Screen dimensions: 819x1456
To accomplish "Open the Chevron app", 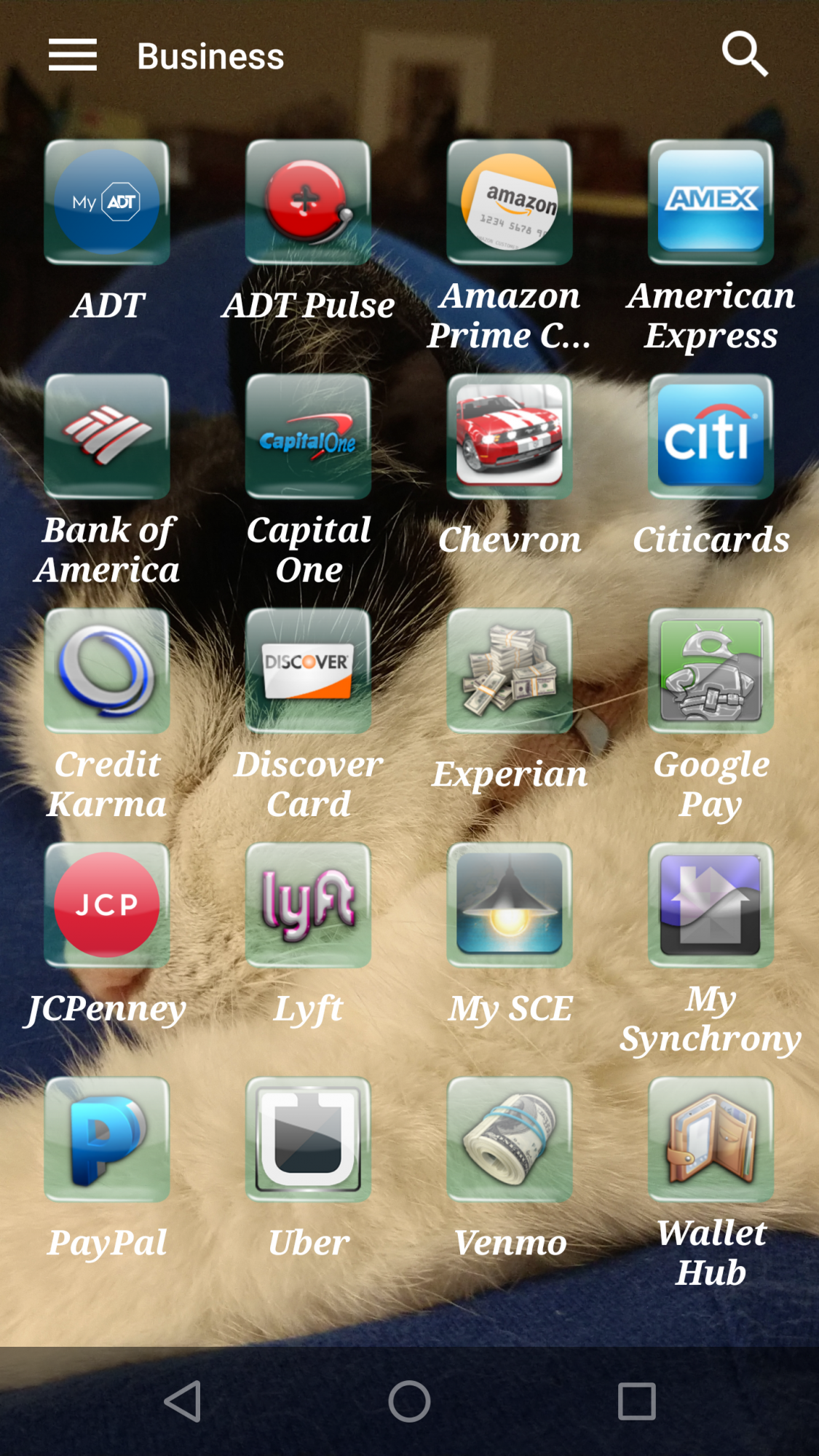I will click(x=510, y=437).
